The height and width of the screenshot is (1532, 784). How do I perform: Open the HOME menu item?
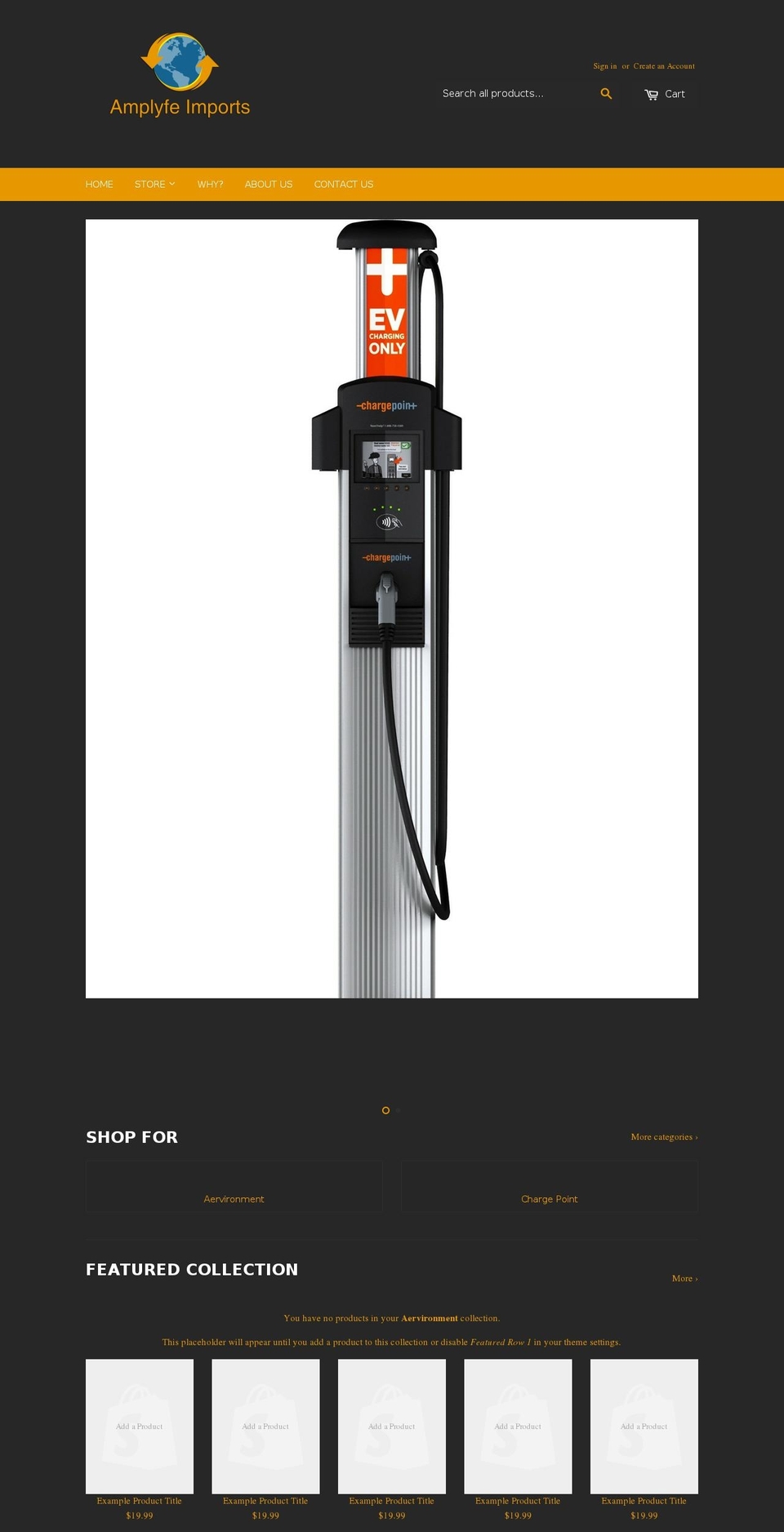(x=99, y=184)
